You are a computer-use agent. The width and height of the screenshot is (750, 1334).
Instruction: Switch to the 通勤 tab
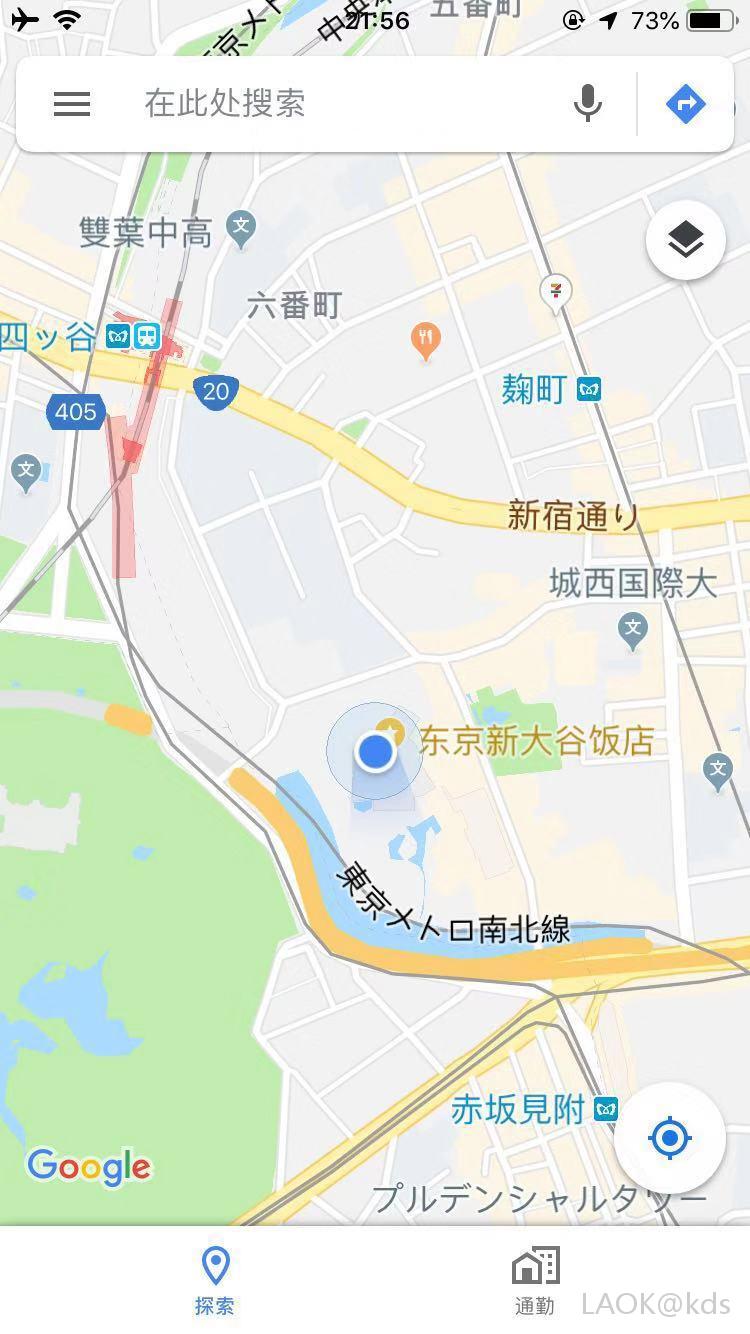coord(533,1275)
